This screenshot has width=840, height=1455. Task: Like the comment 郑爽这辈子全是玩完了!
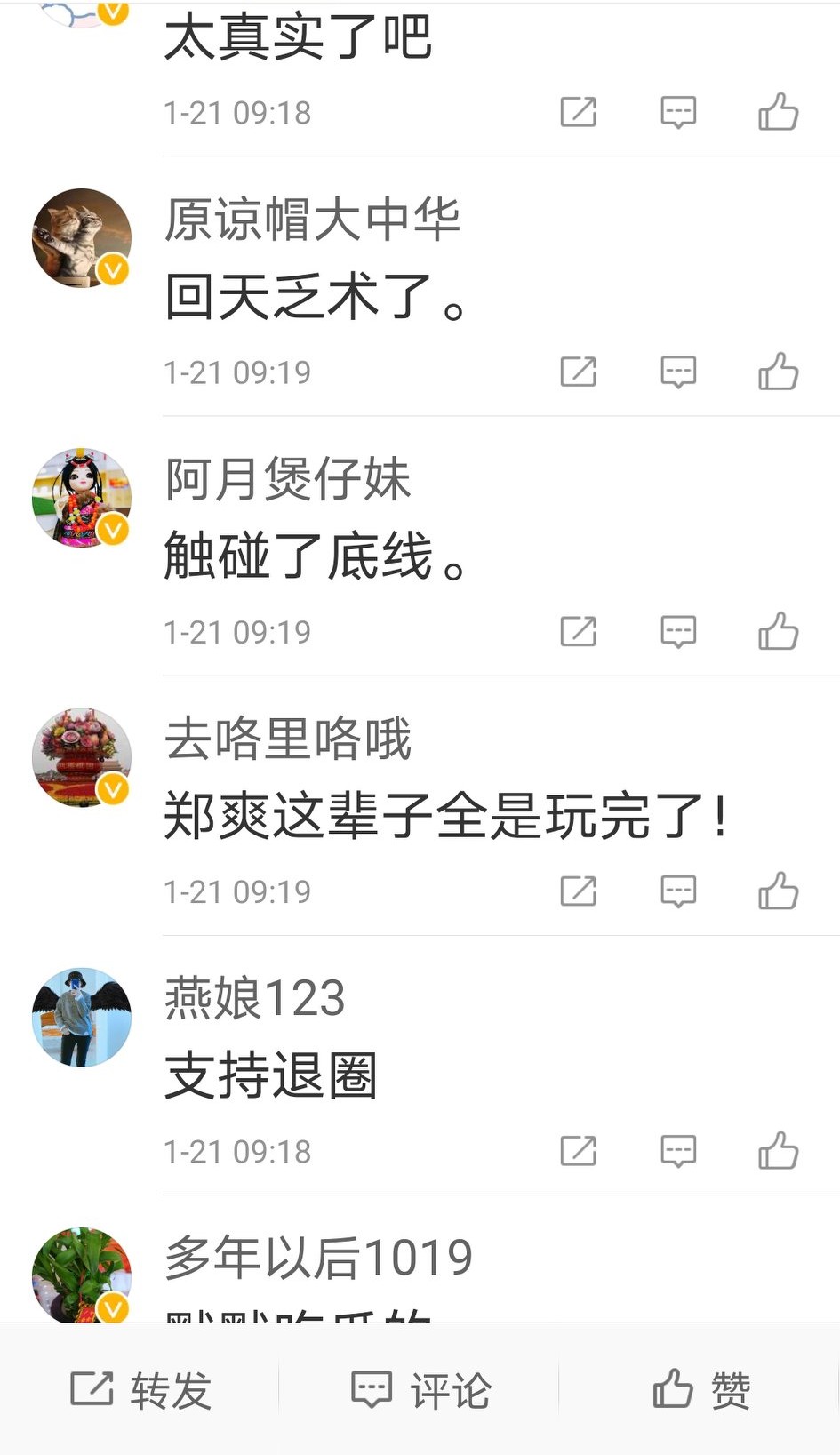pos(779,891)
